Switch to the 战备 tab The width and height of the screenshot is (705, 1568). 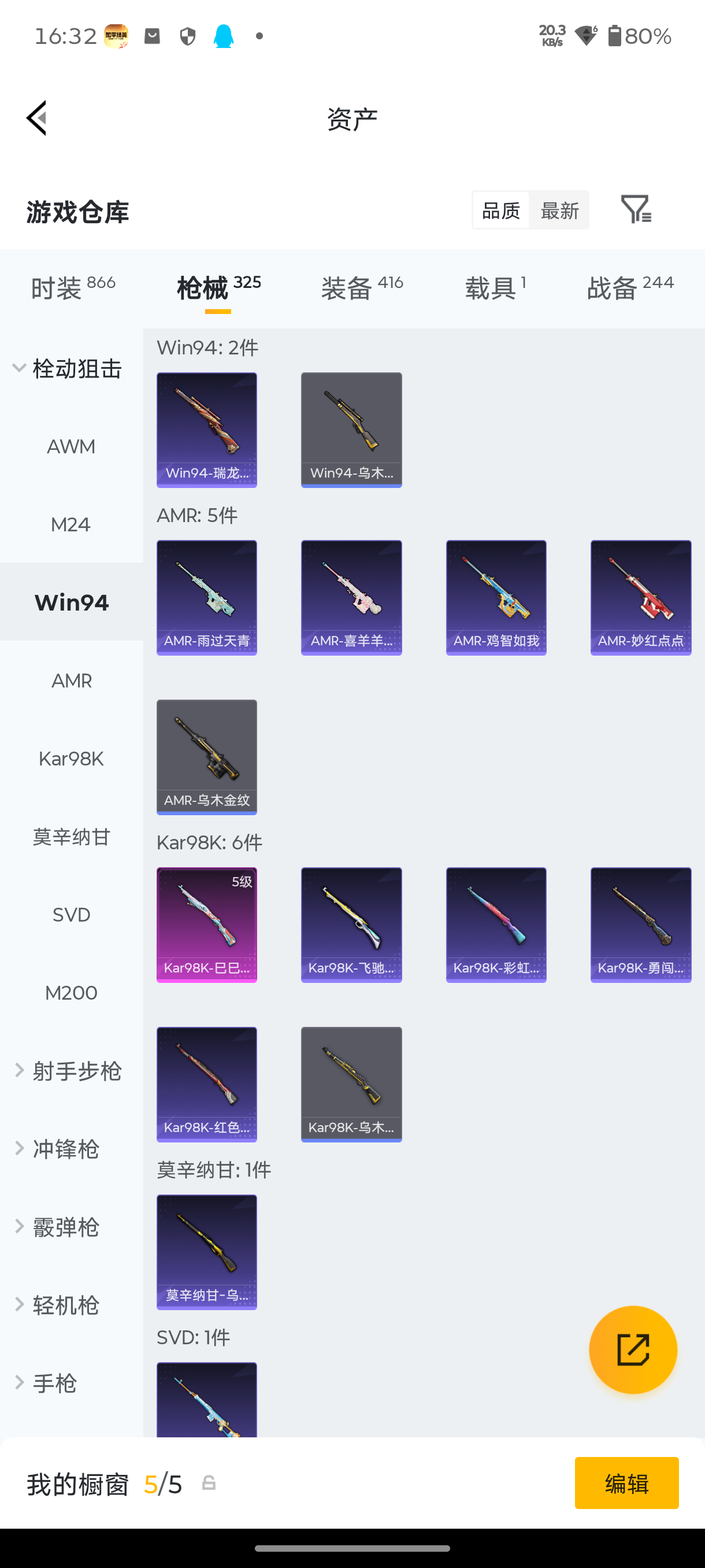click(629, 287)
